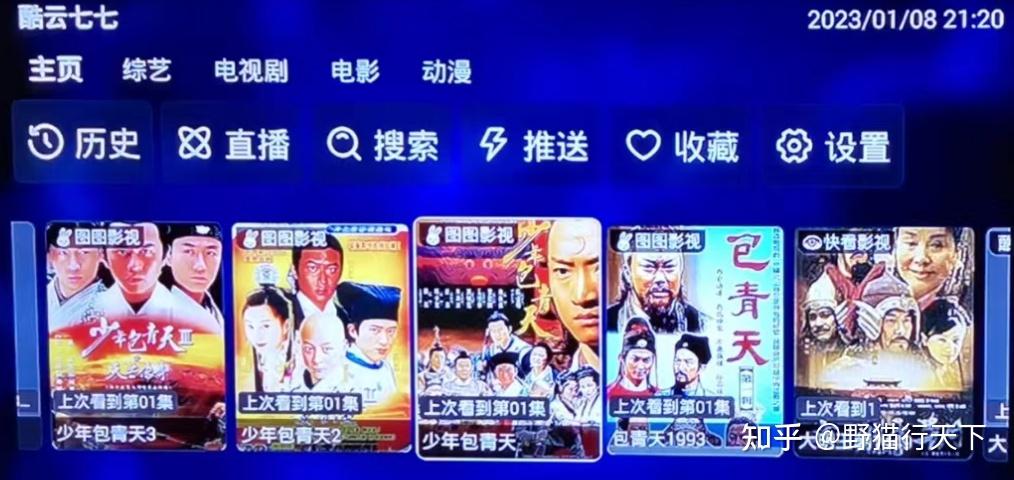Open 设置 settings
Screen dimensions: 1014x480
833,147
